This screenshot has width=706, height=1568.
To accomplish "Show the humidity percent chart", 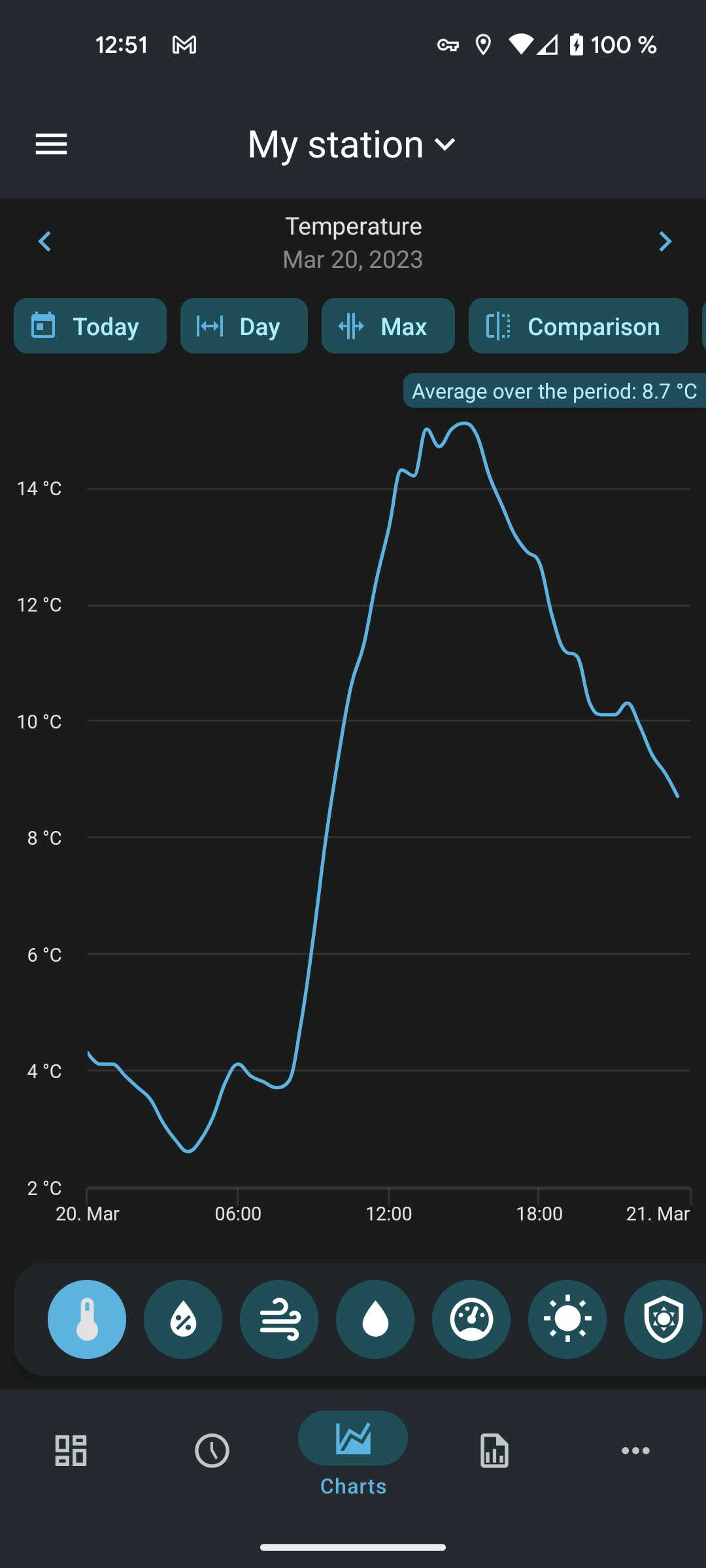I will click(x=183, y=1319).
